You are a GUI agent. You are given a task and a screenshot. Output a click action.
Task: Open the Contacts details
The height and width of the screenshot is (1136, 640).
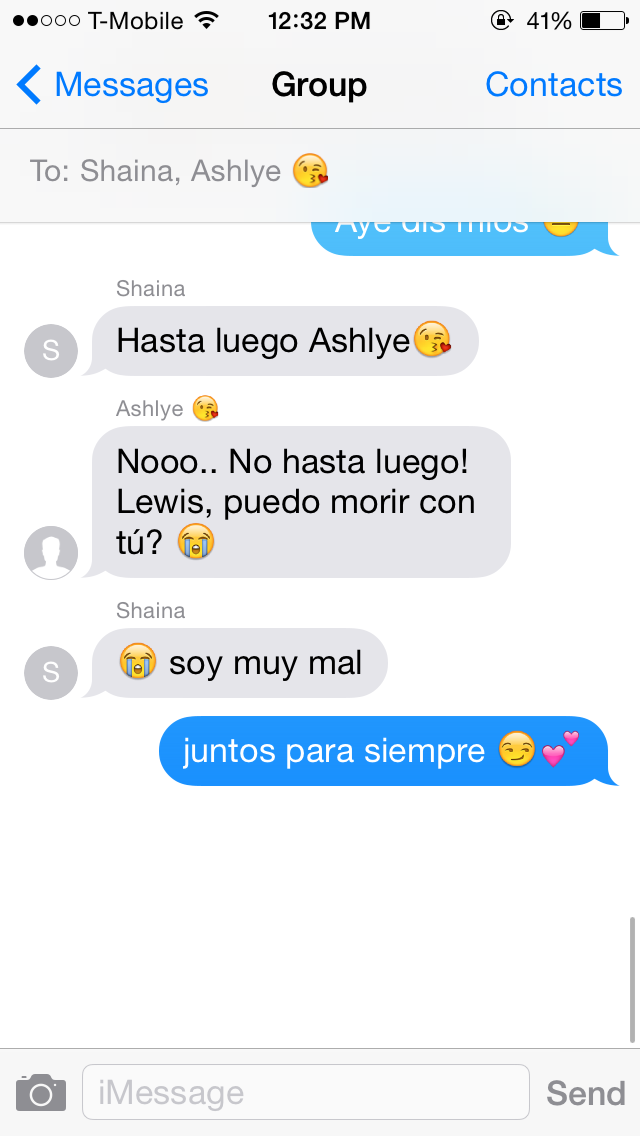tap(553, 85)
